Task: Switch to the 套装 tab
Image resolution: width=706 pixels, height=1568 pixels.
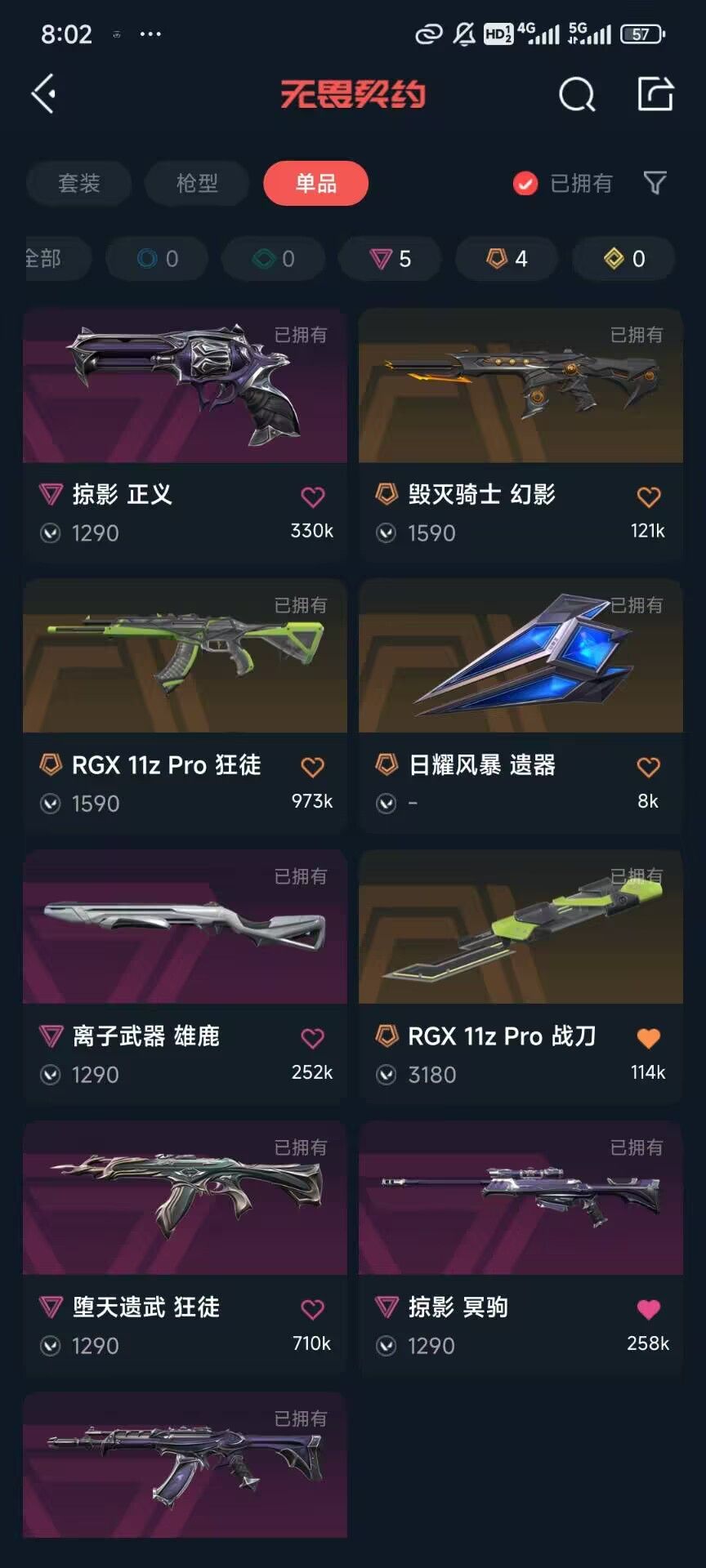Action: click(x=78, y=183)
